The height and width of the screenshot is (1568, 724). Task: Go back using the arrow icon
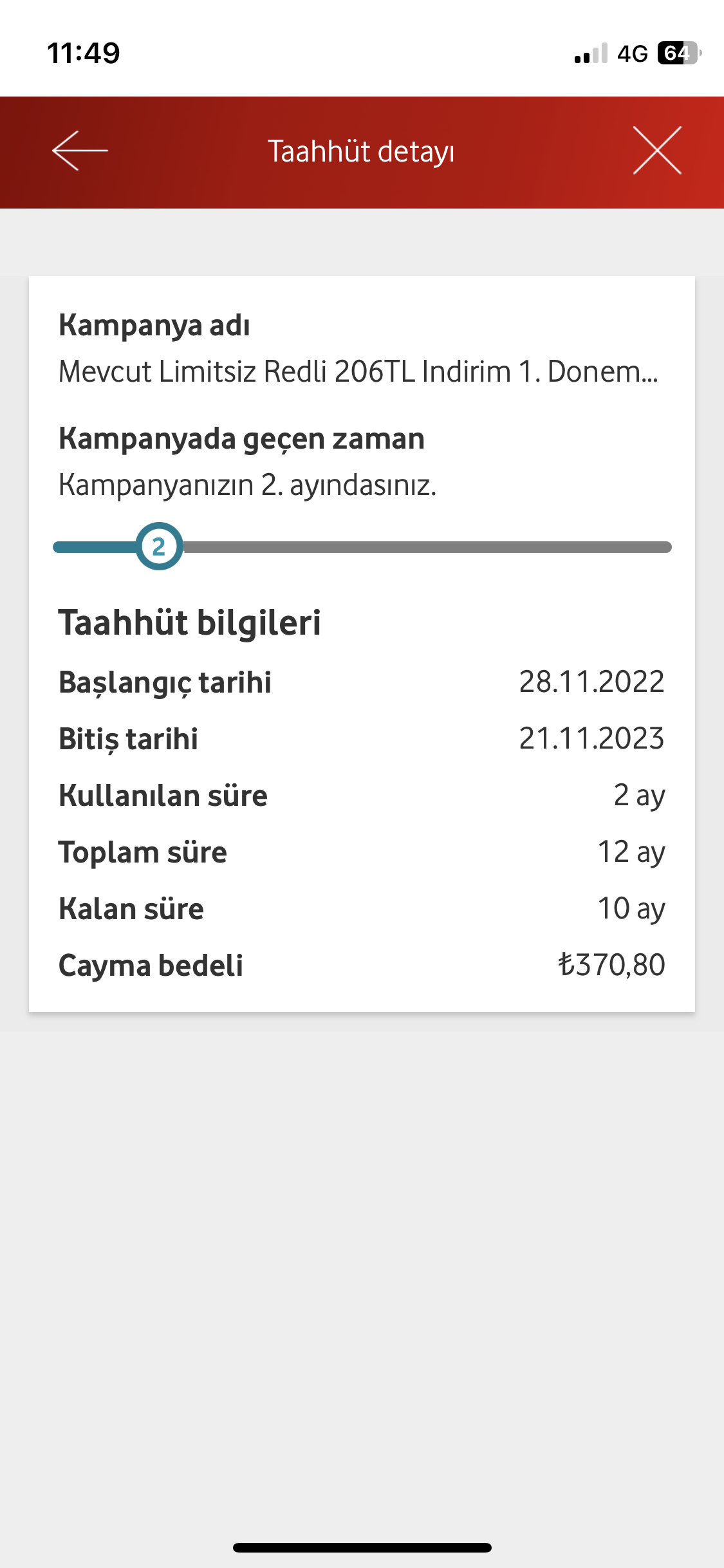pyautogui.click(x=80, y=151)
